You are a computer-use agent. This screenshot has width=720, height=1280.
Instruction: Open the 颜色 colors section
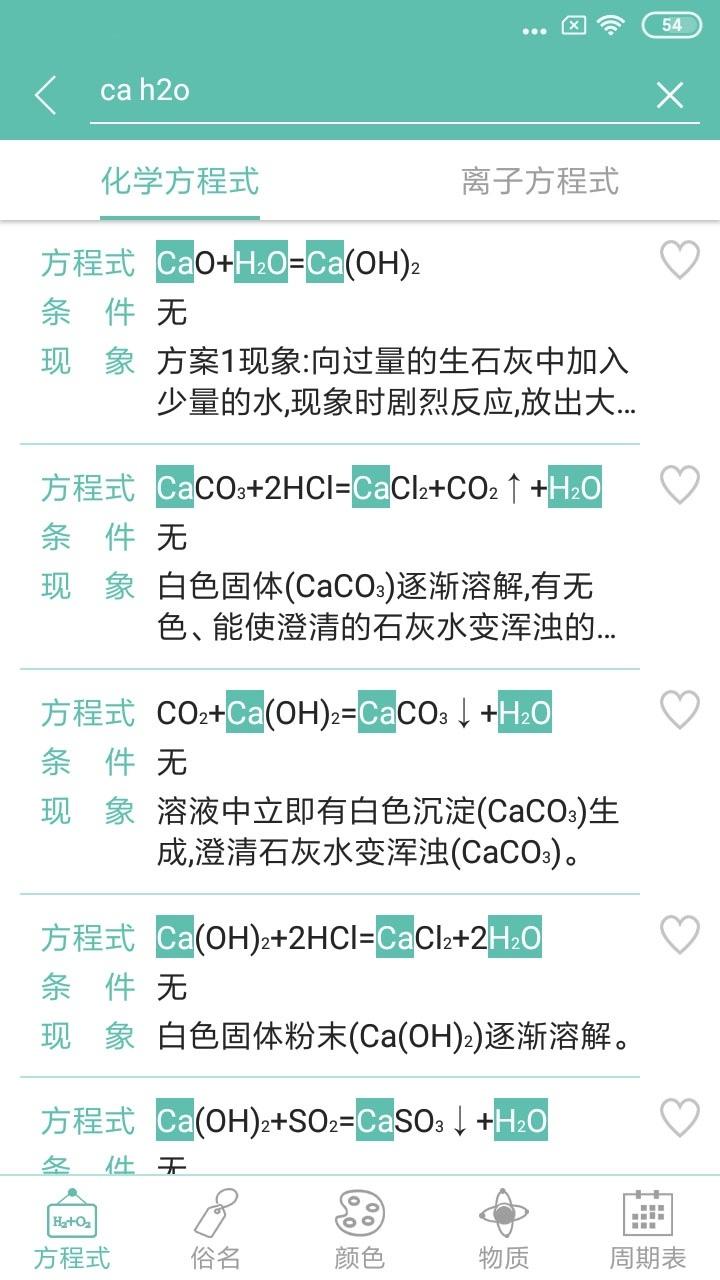pos(358,1225)
